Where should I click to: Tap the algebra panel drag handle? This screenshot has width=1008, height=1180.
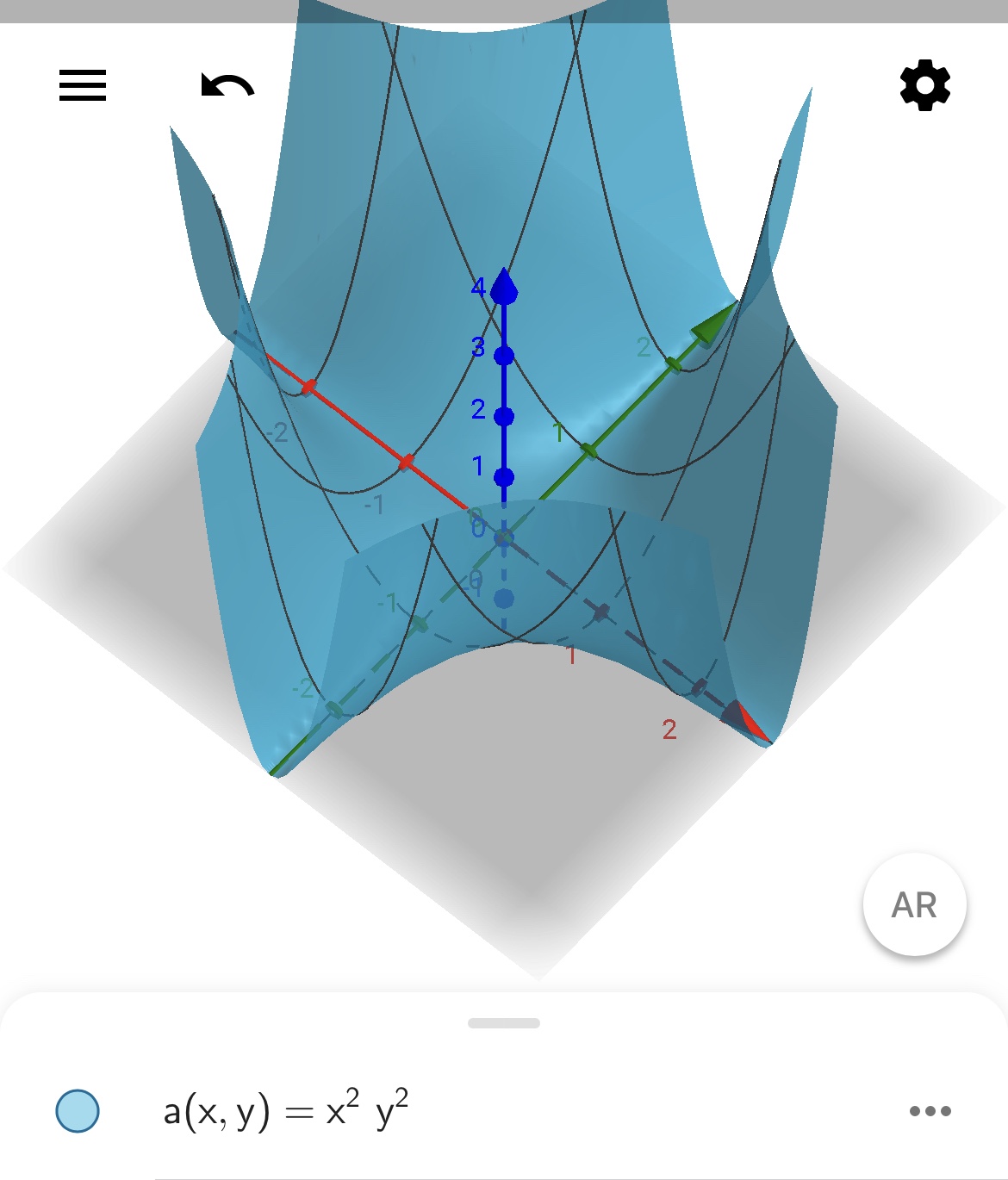[504, 1023]
